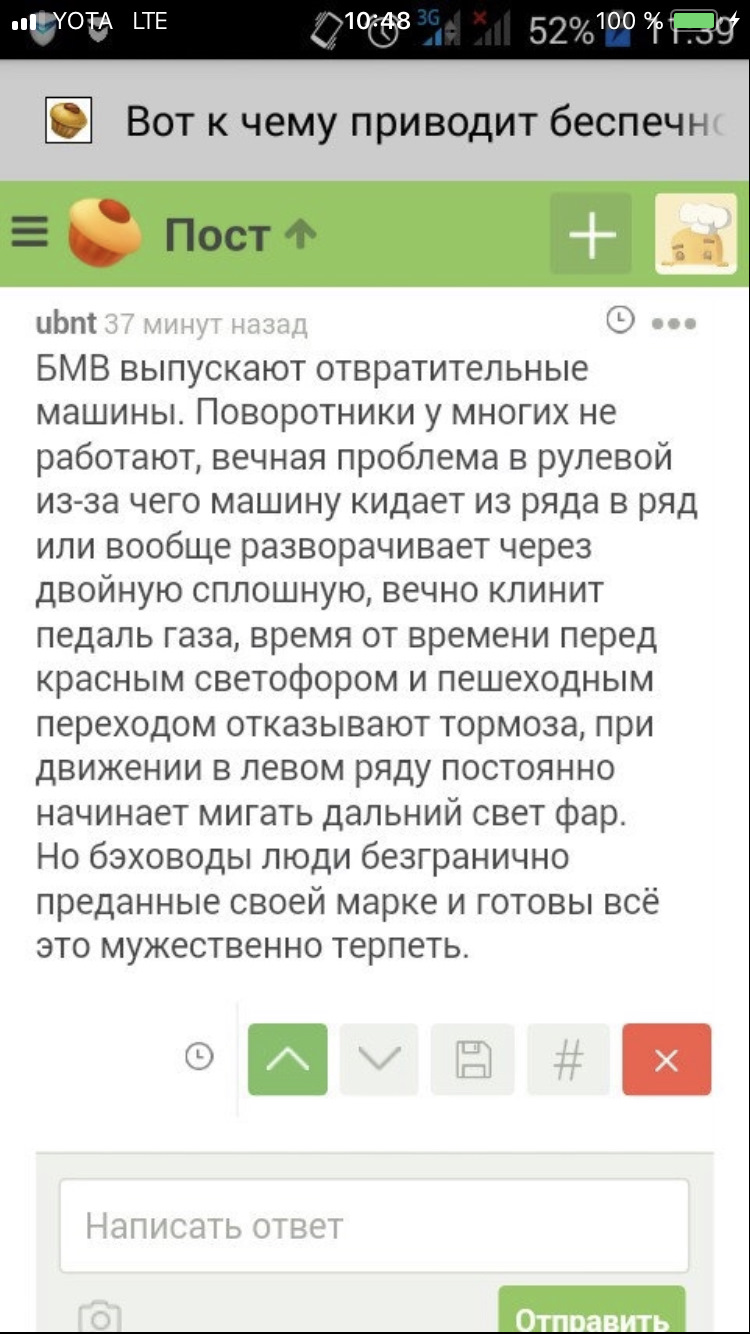
Task: Save ubnt's comment
Action: click(x=473, y=1059)
